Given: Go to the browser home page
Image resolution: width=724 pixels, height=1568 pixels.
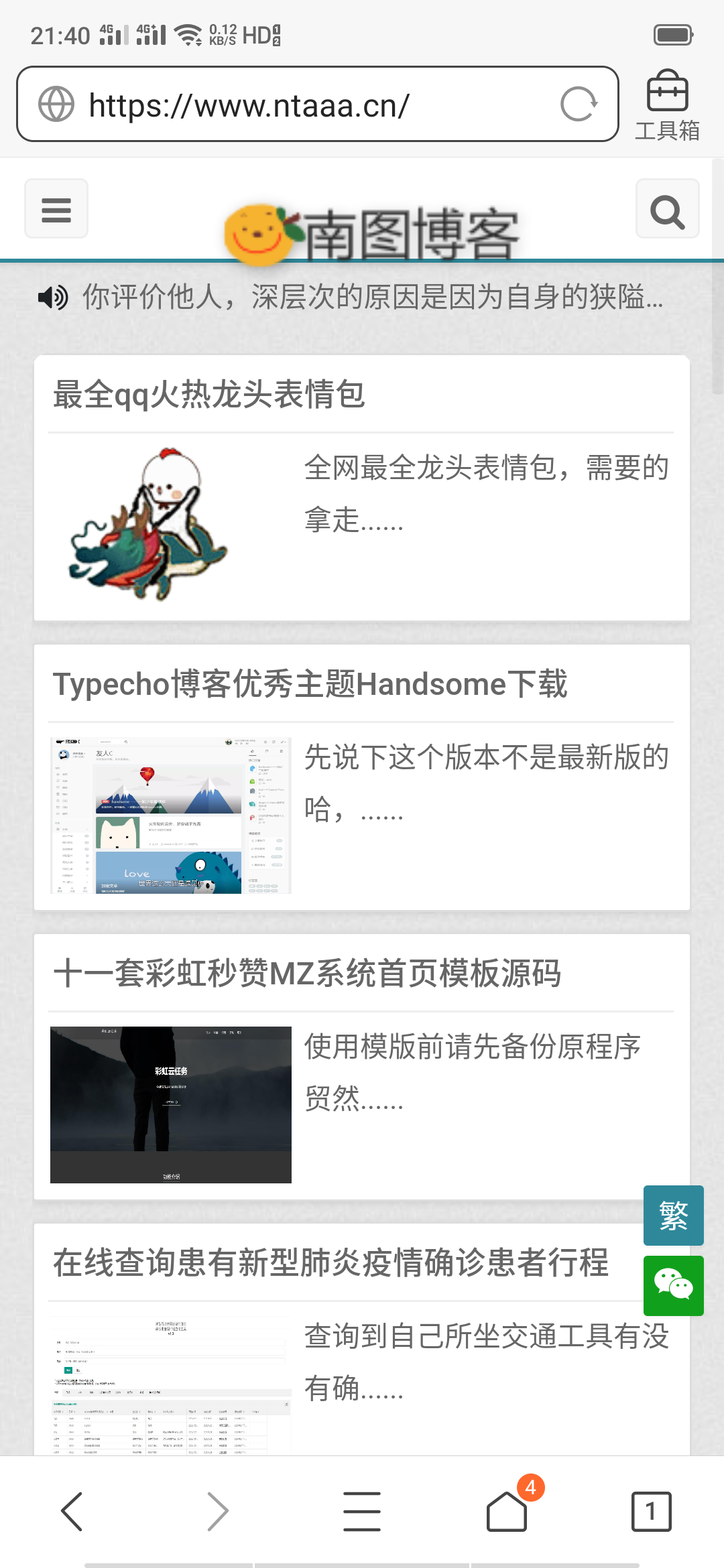Looking at the screenshot, I should tap(507, 1511).
